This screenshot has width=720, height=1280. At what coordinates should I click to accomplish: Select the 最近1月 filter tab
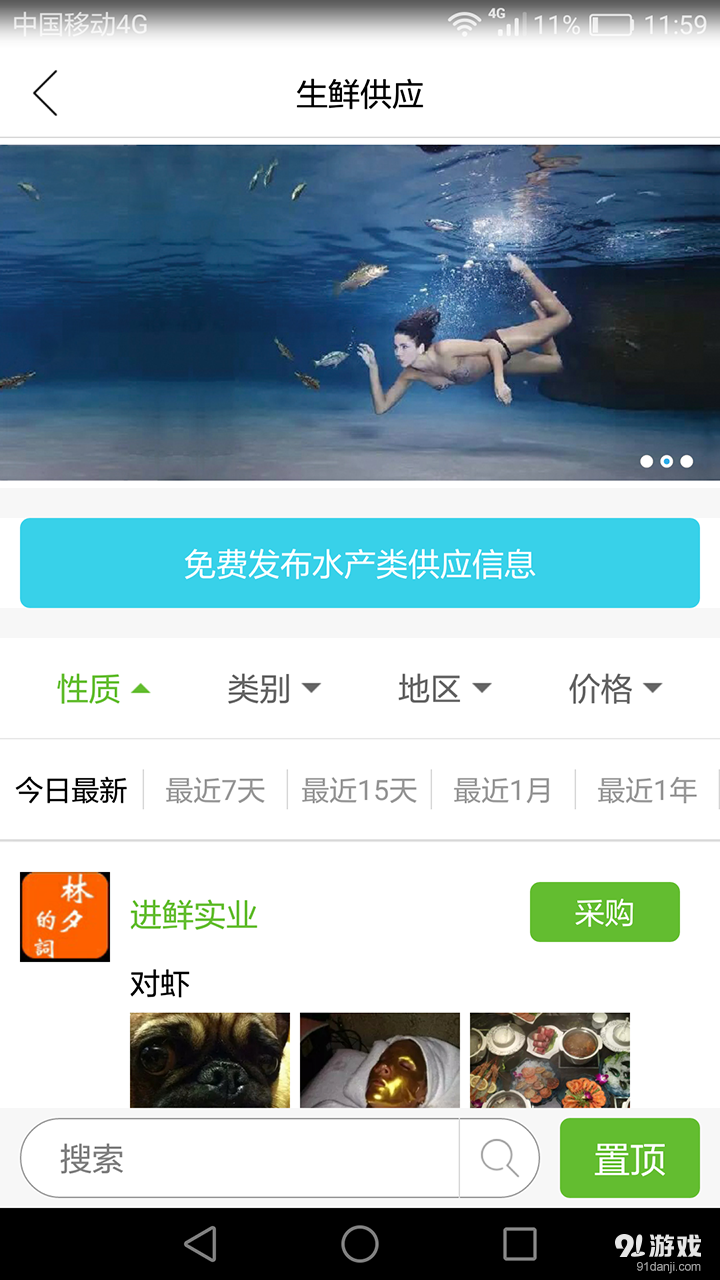[502, 789]
